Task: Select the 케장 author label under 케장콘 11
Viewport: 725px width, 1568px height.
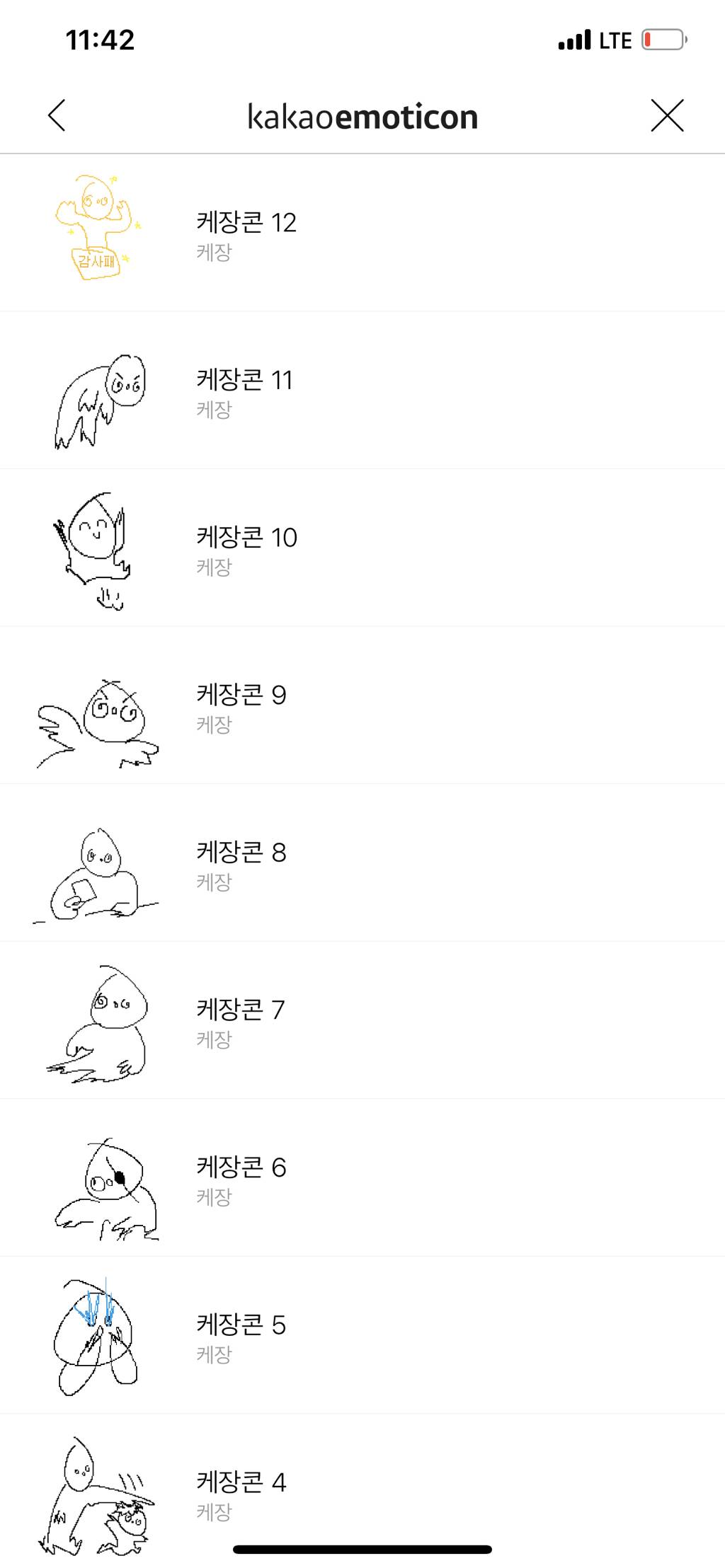Action: [x=213, y=410]
